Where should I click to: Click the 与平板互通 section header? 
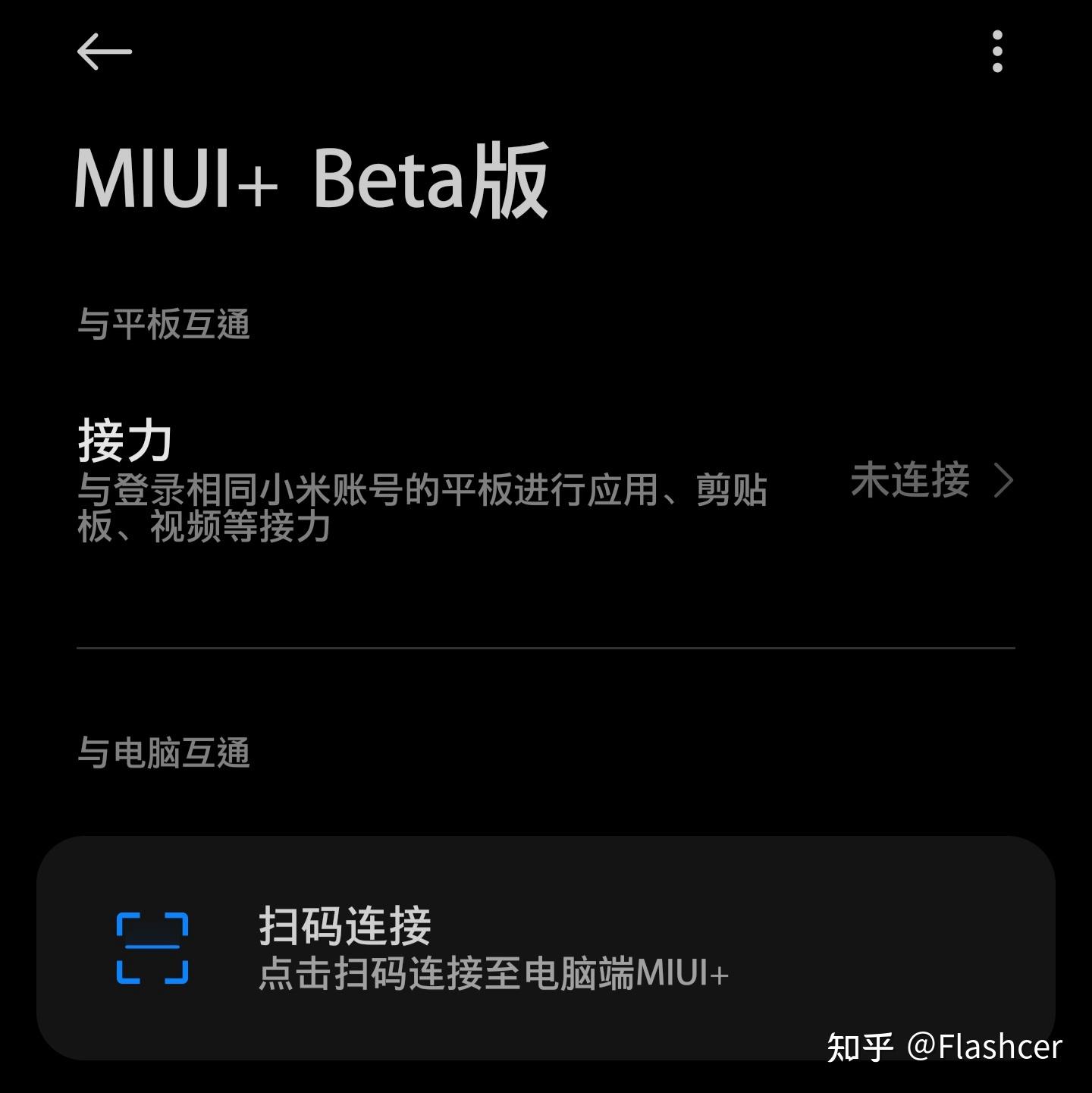click(x=166, y=323)
